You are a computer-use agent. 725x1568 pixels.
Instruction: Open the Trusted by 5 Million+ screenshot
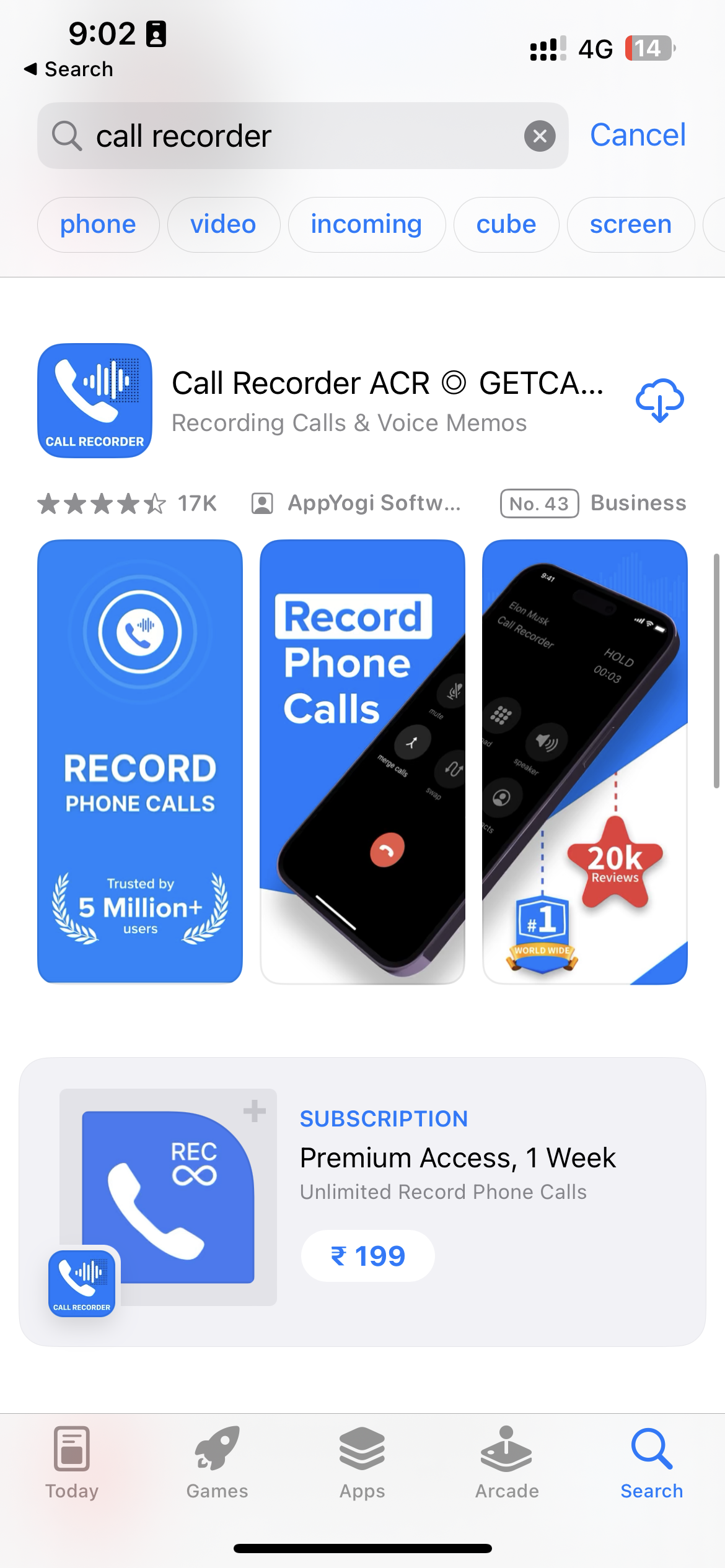[140, 762]
